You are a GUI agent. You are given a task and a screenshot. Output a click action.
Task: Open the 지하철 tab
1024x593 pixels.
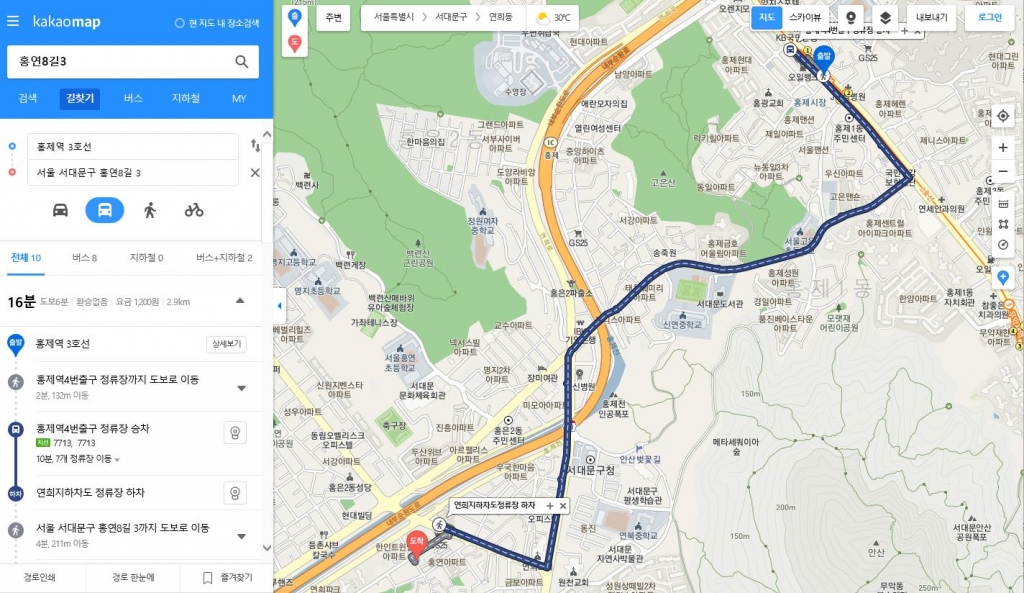(x=186, y=98)
